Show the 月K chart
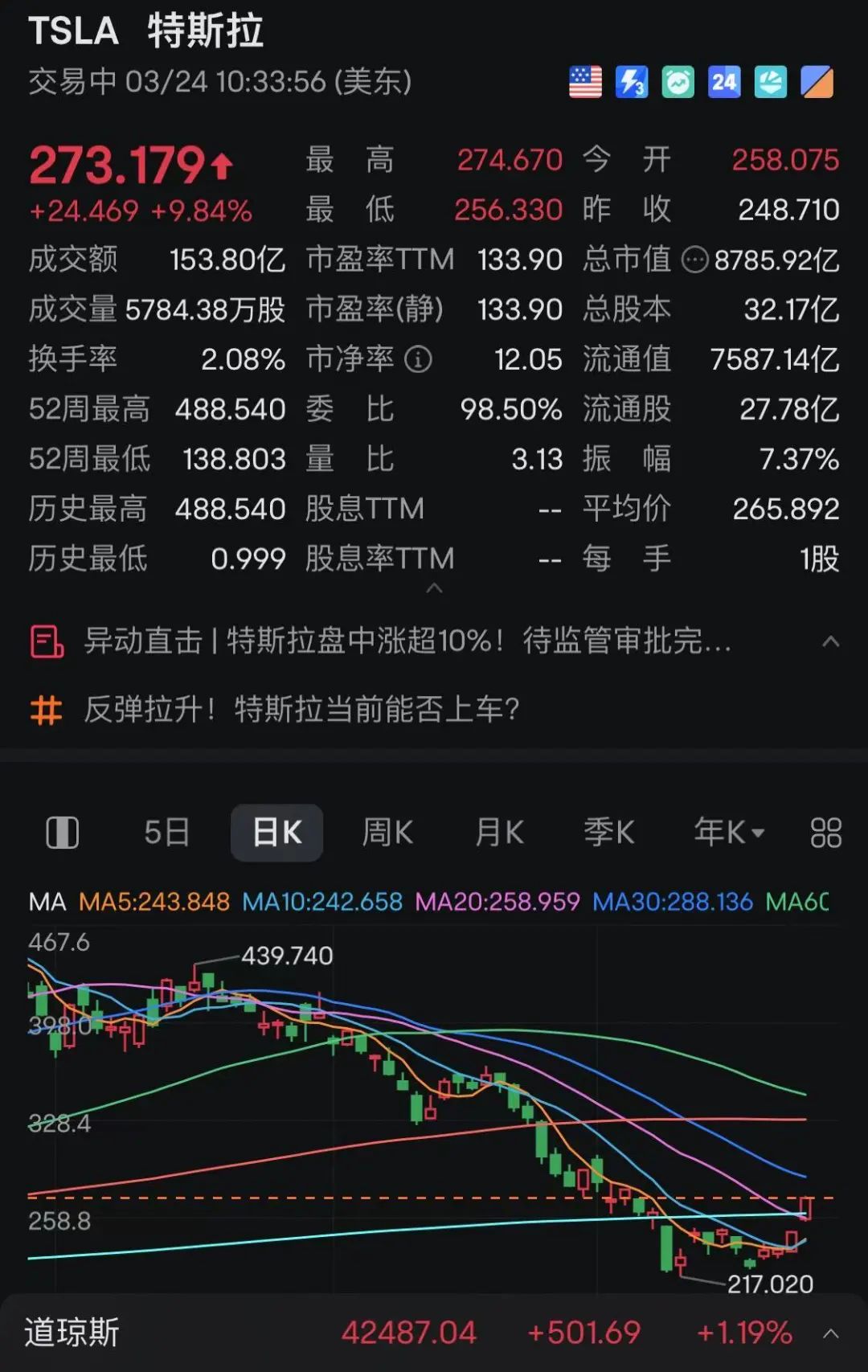This screenshot has width=868, height=1372. click(x=499, y=833)
